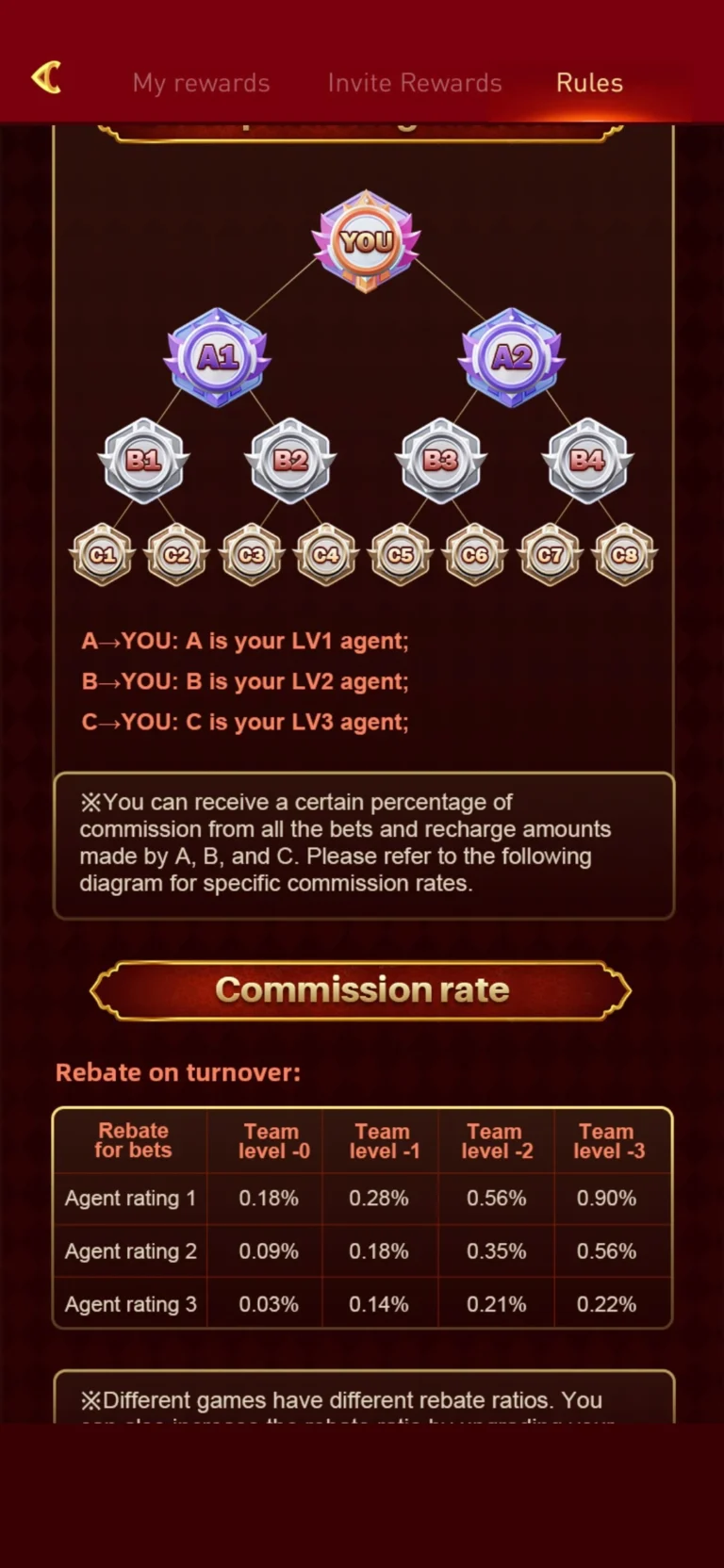The image size is (724, 1568).
Task: Open the Invite Rewards tab
Action: tap(415, 83)
